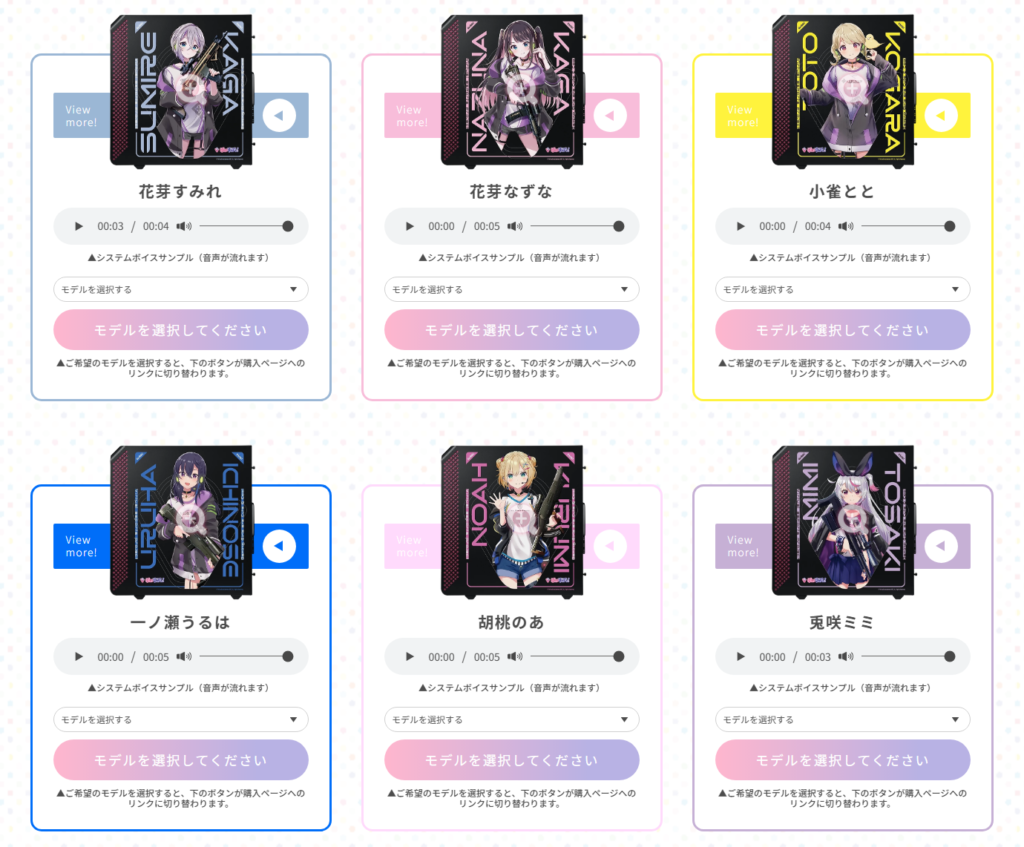Tap the arrow button on MIMI TOSAKI card

[x=941, y=546]
